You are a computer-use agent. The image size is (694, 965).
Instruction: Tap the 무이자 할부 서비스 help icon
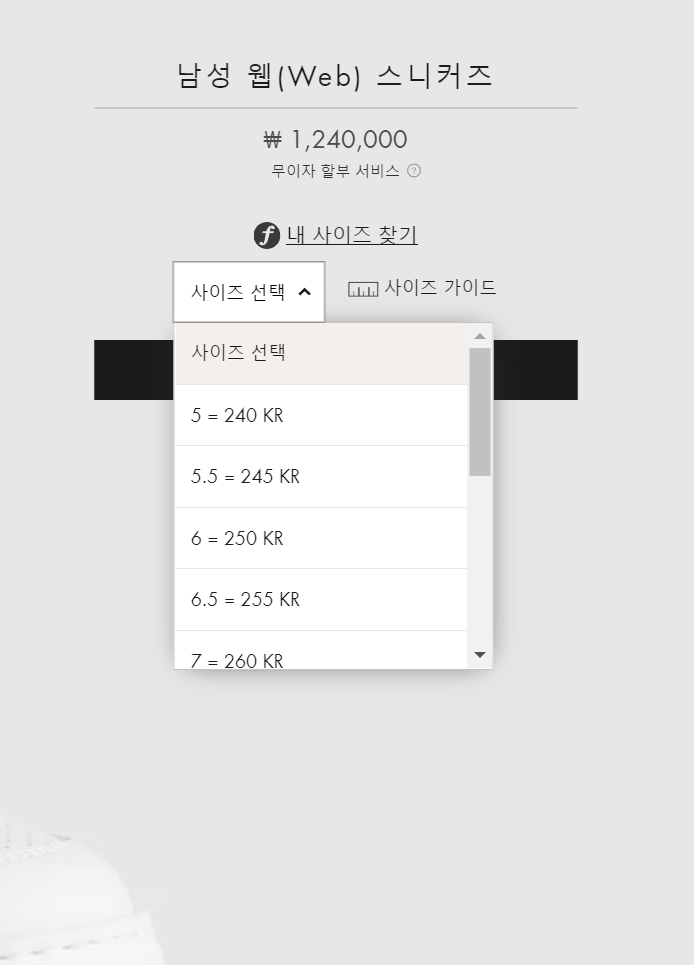pos(414,171)
